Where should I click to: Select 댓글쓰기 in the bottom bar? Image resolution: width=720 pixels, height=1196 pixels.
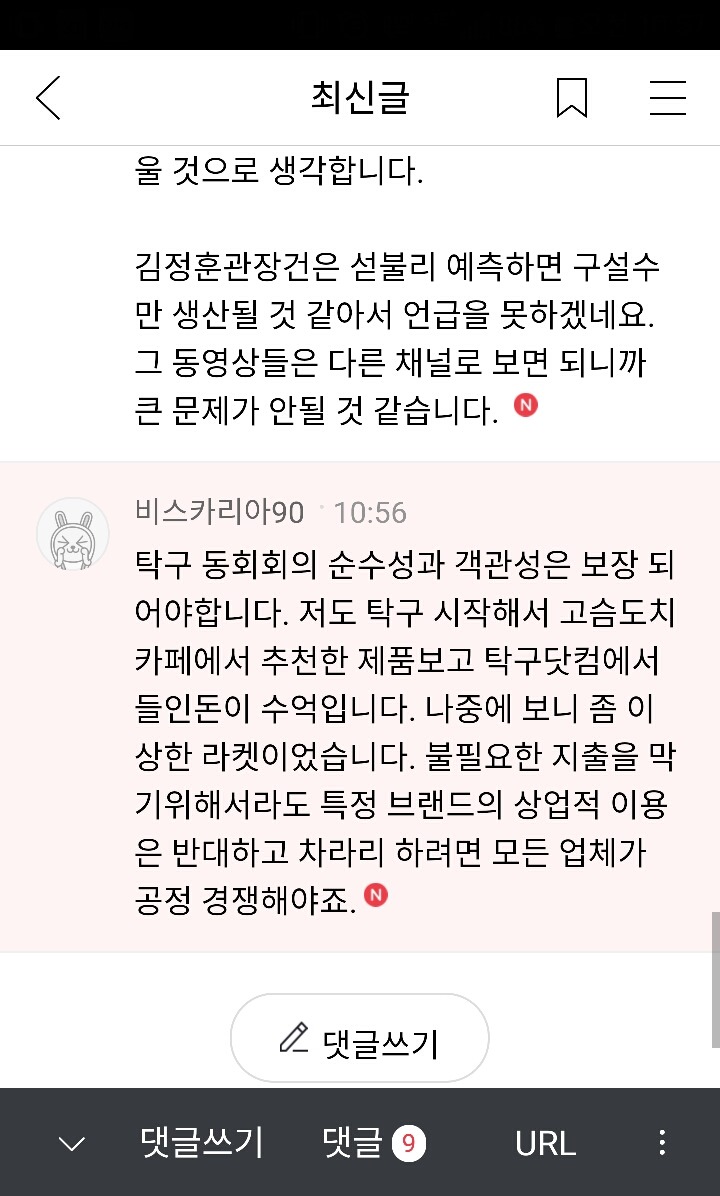[201, 1143]
